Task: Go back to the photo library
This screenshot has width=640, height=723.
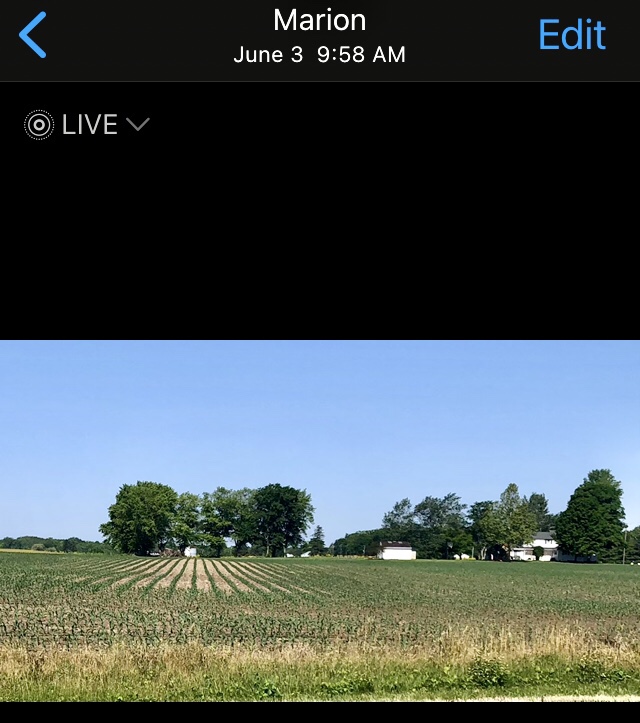Action: (33, 36)
